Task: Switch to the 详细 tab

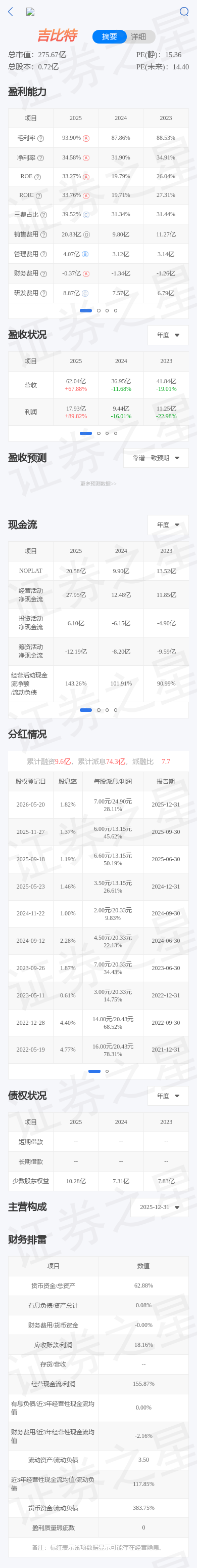Action: (138, 36)
